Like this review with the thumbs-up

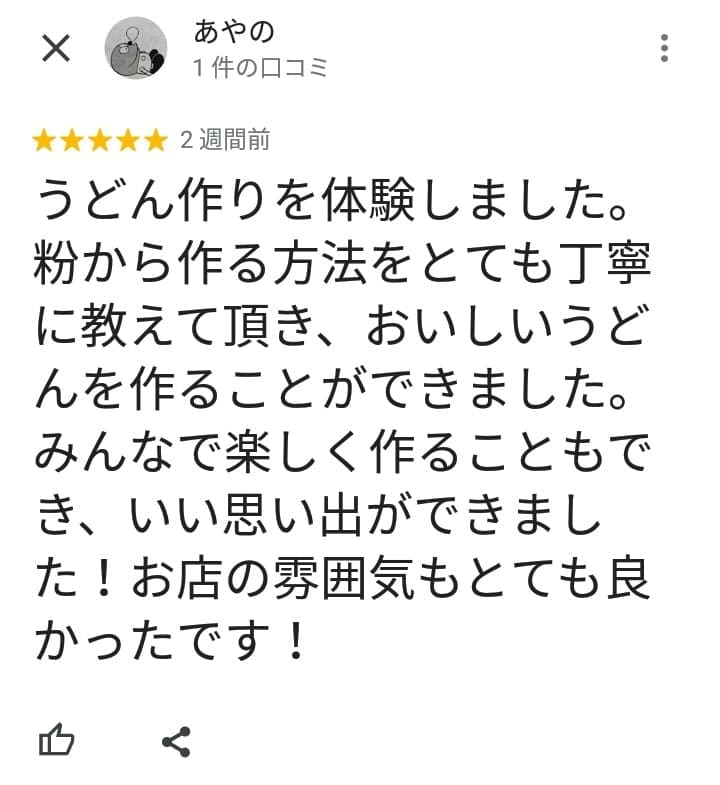click(x=56, y=741)
